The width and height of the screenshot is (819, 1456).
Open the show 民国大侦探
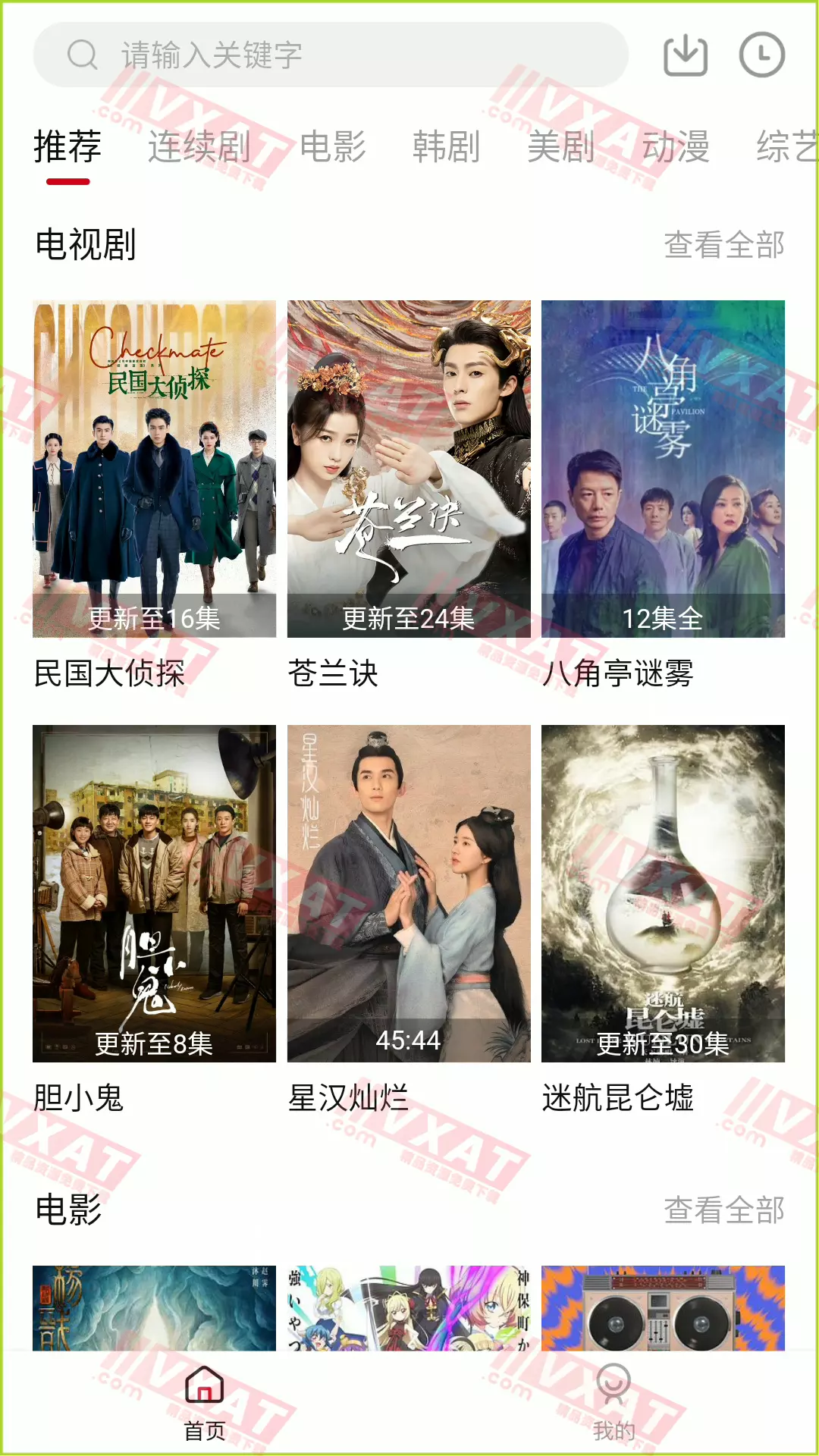(x=154, y=469)
